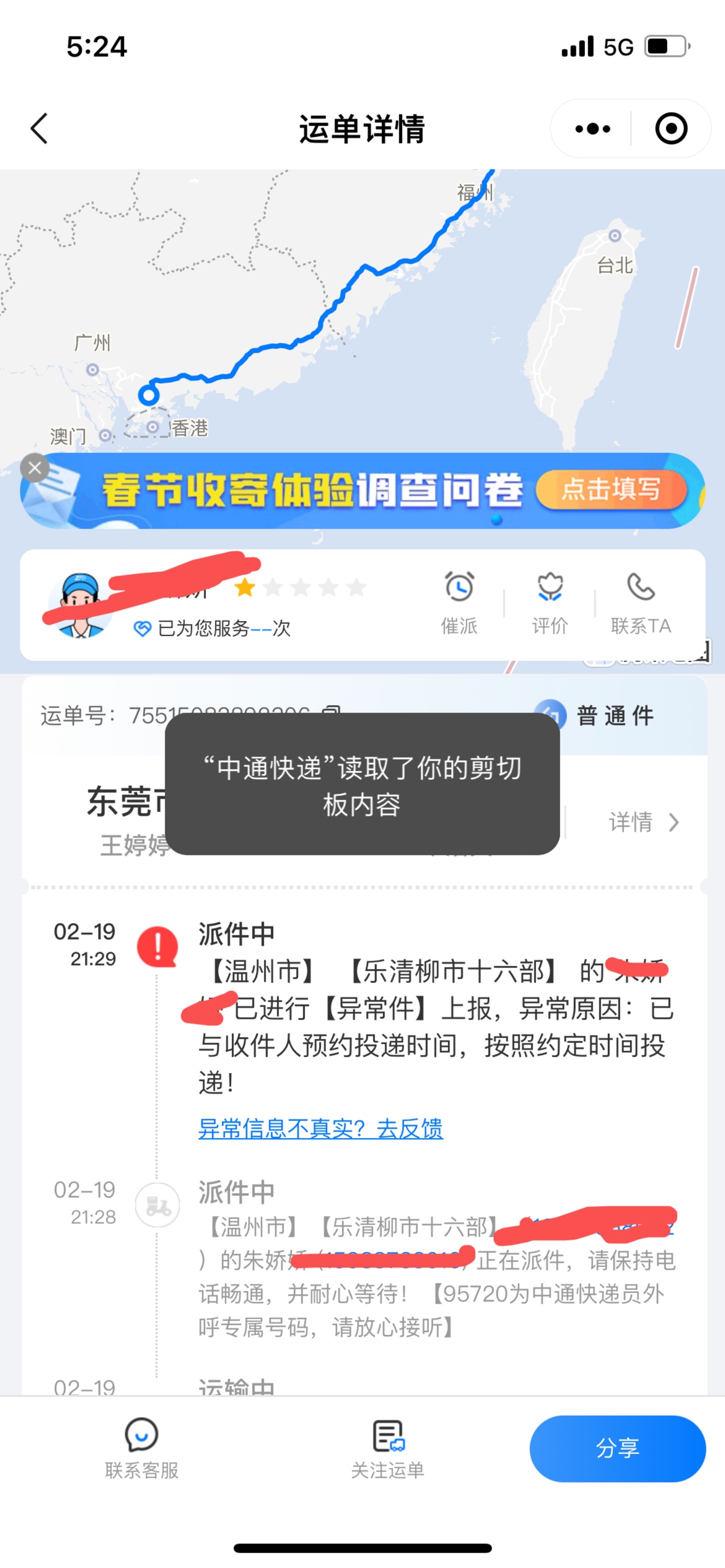
Task: Tap the blue 分享 button
Action: coord(617,1448)
